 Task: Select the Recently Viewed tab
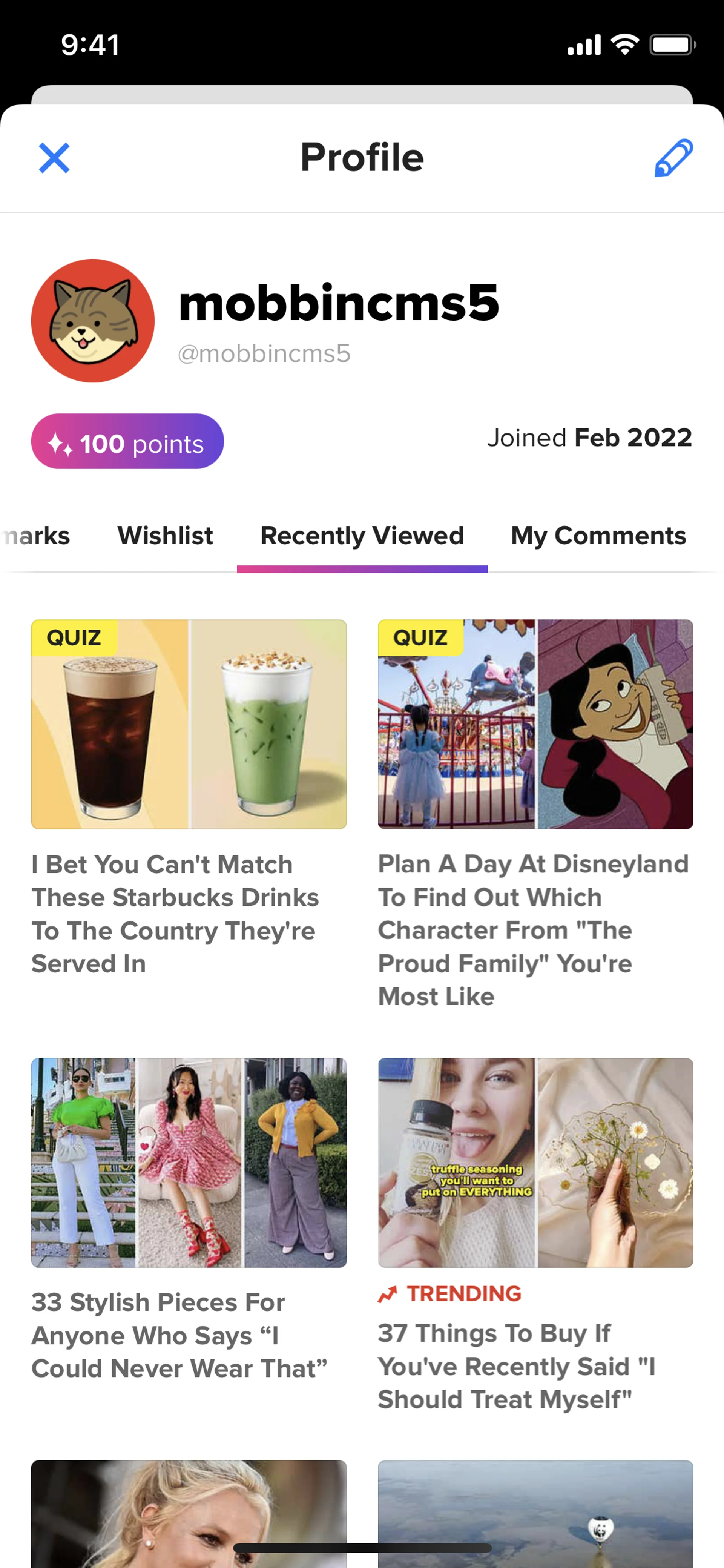[x=362, y=536]
